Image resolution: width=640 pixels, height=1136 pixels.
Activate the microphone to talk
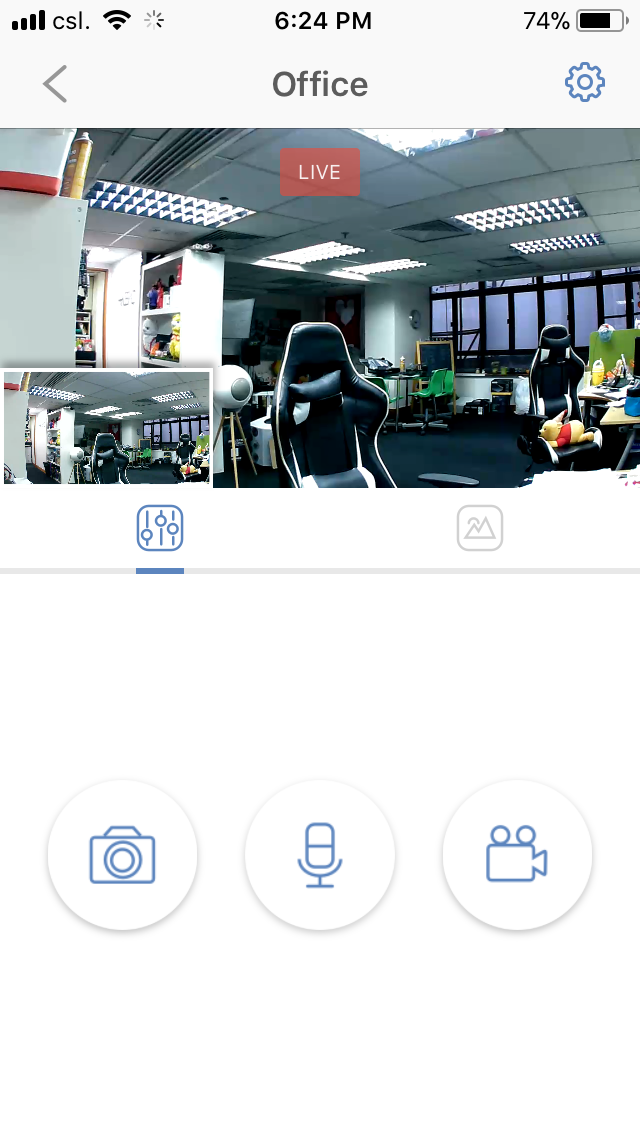pos(320,855)
